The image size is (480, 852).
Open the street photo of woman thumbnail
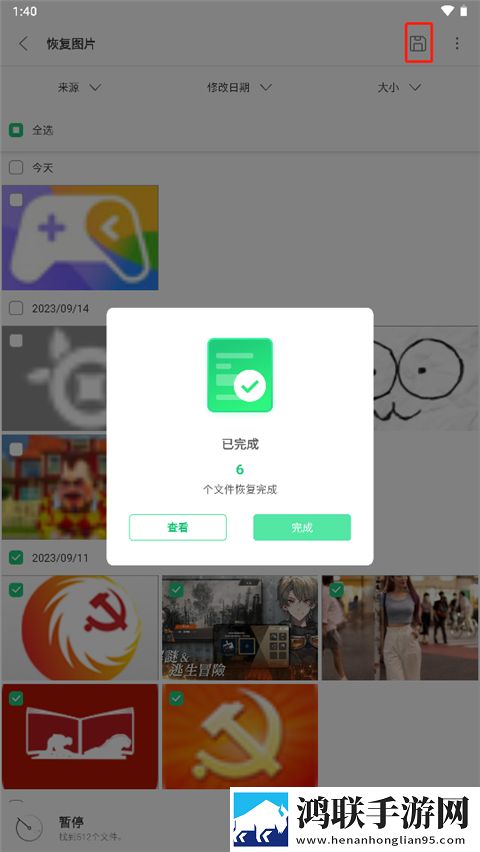(400, 628)
